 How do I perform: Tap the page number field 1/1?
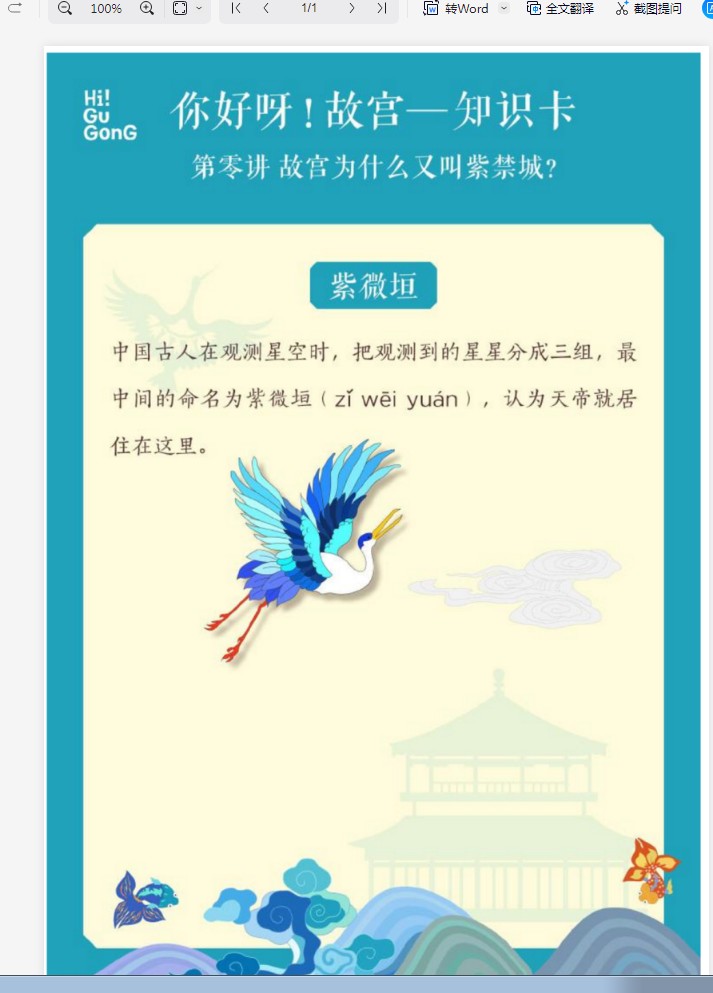[309, 8]
